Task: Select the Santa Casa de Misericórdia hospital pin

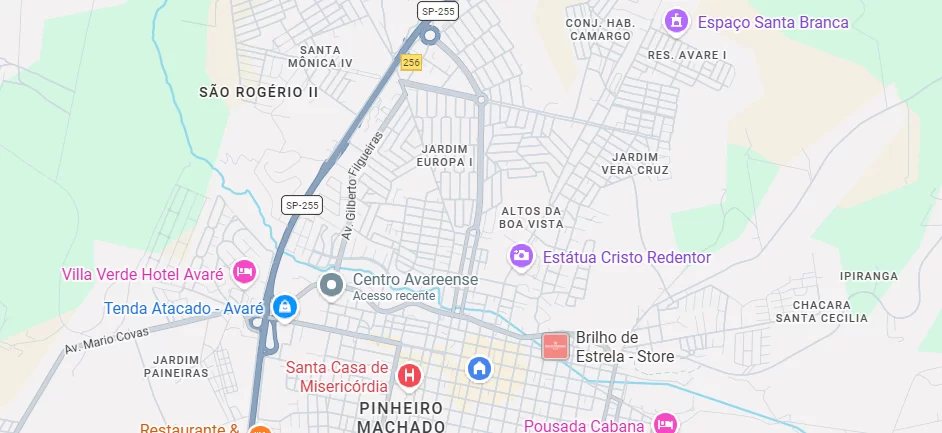Action: point(409,376)
